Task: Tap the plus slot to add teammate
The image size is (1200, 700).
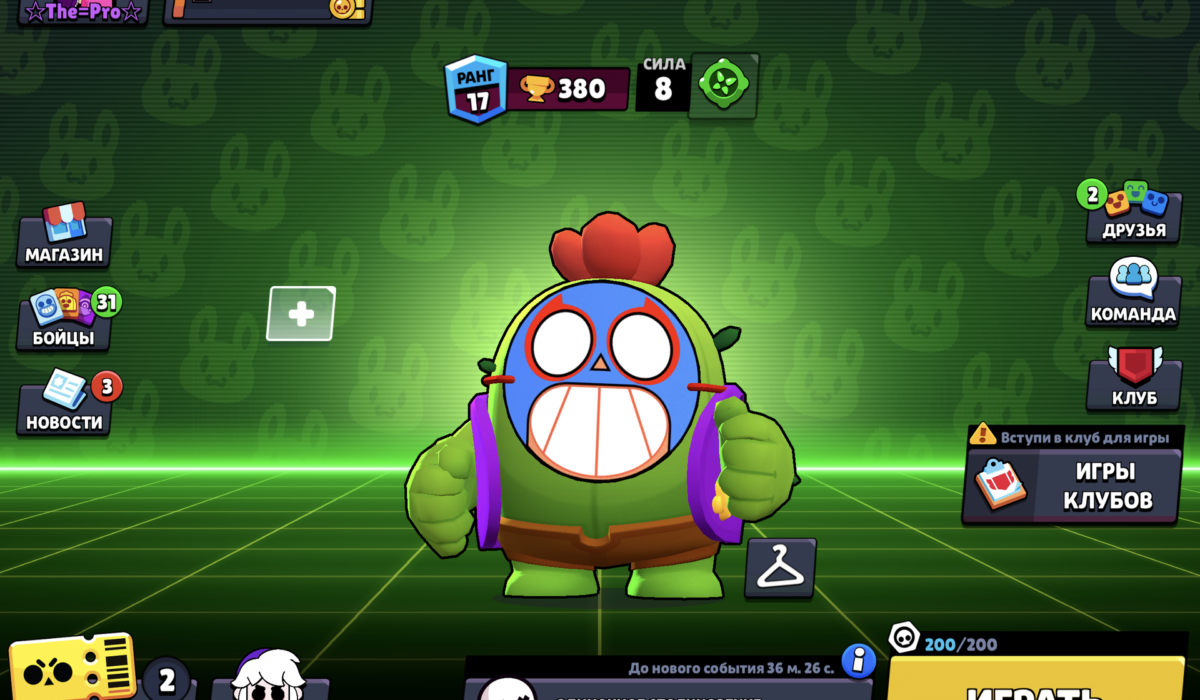Action: [301, 314]
